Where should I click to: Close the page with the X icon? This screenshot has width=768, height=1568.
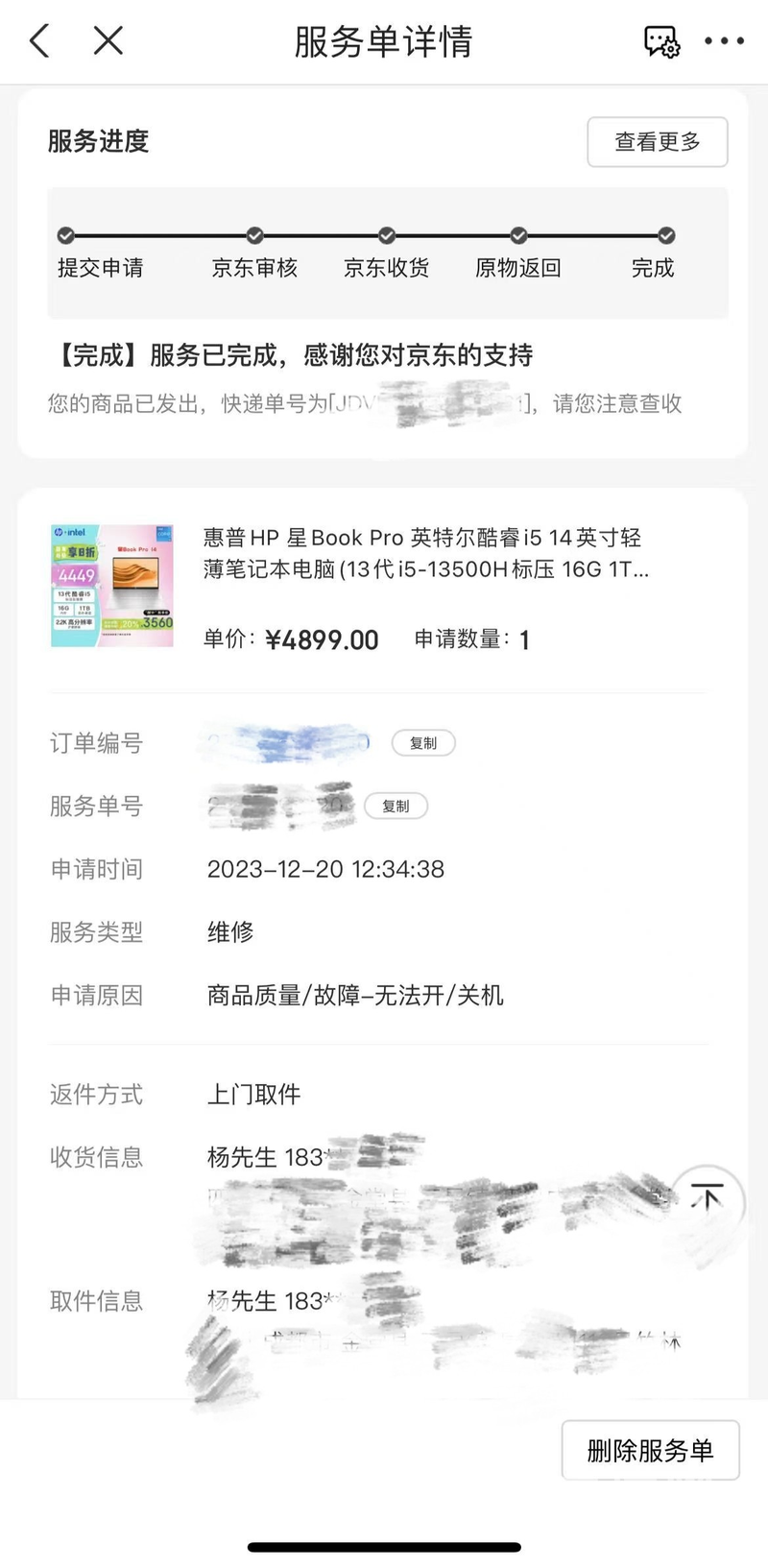click(108, 40)
